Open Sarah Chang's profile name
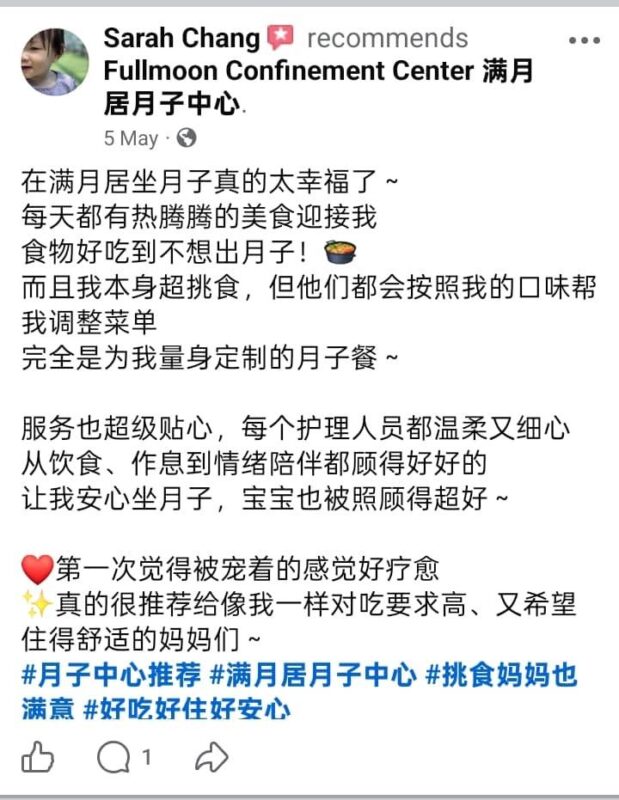The width and height of the screenshot is (619, 800). coord(181,39)
